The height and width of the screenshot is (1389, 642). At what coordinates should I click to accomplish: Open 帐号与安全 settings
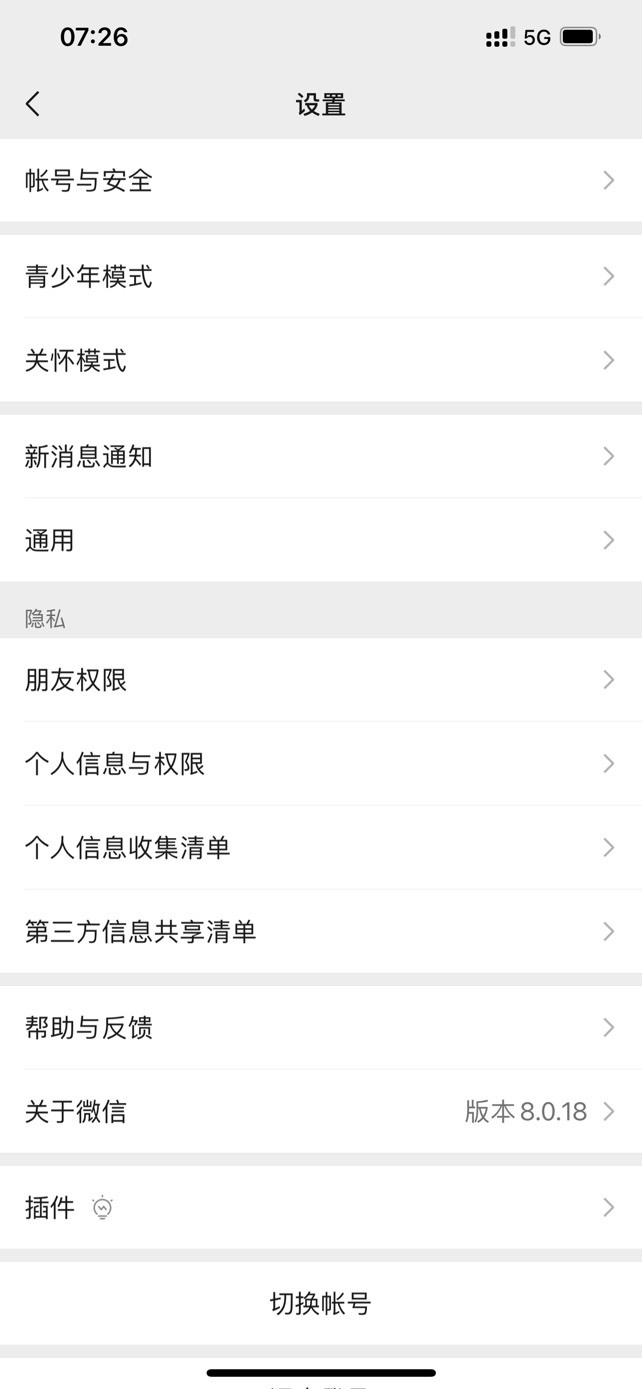pos(321,180)
